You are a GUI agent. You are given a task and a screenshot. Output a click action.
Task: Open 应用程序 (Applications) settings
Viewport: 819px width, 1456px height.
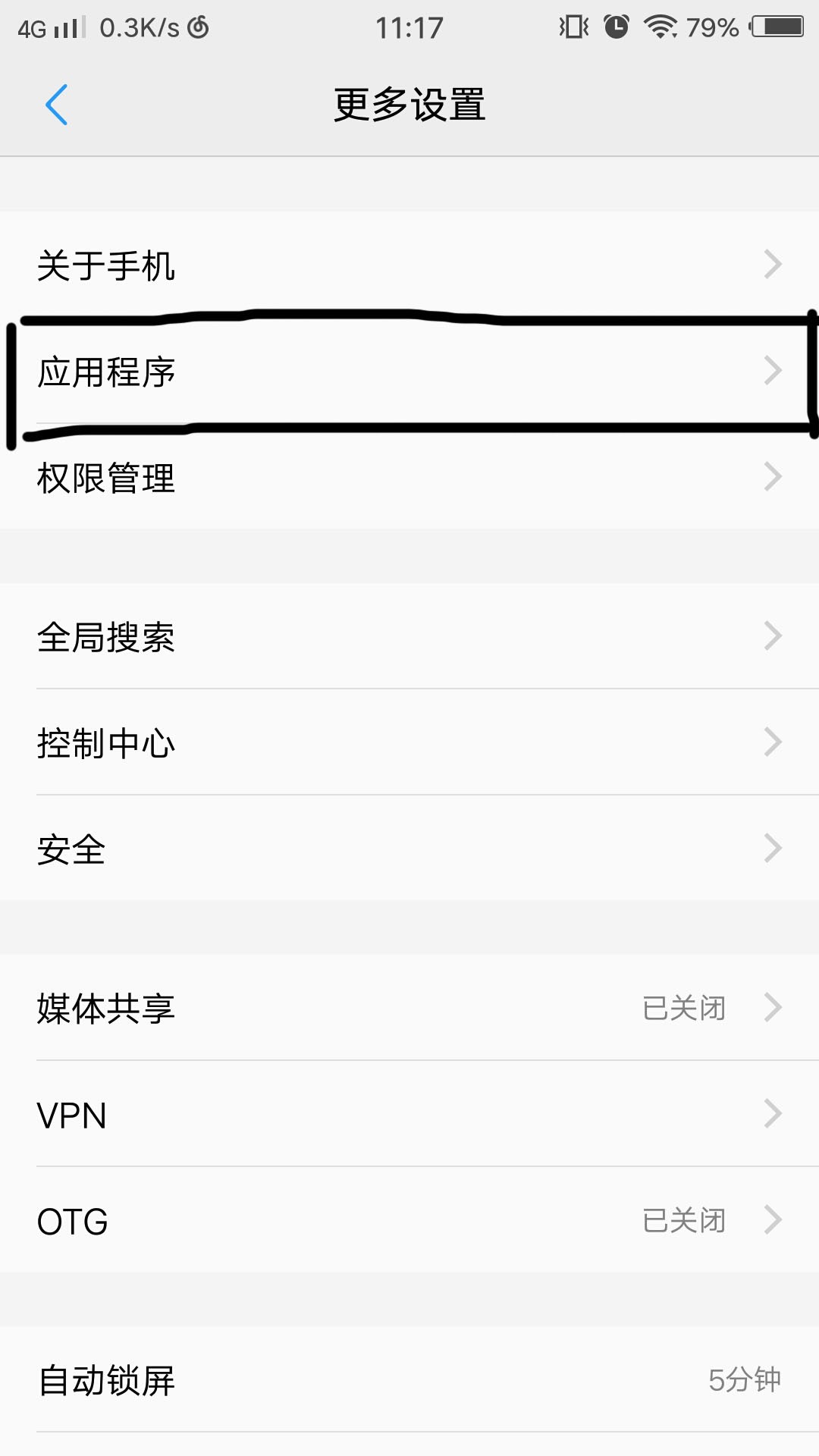409,371
